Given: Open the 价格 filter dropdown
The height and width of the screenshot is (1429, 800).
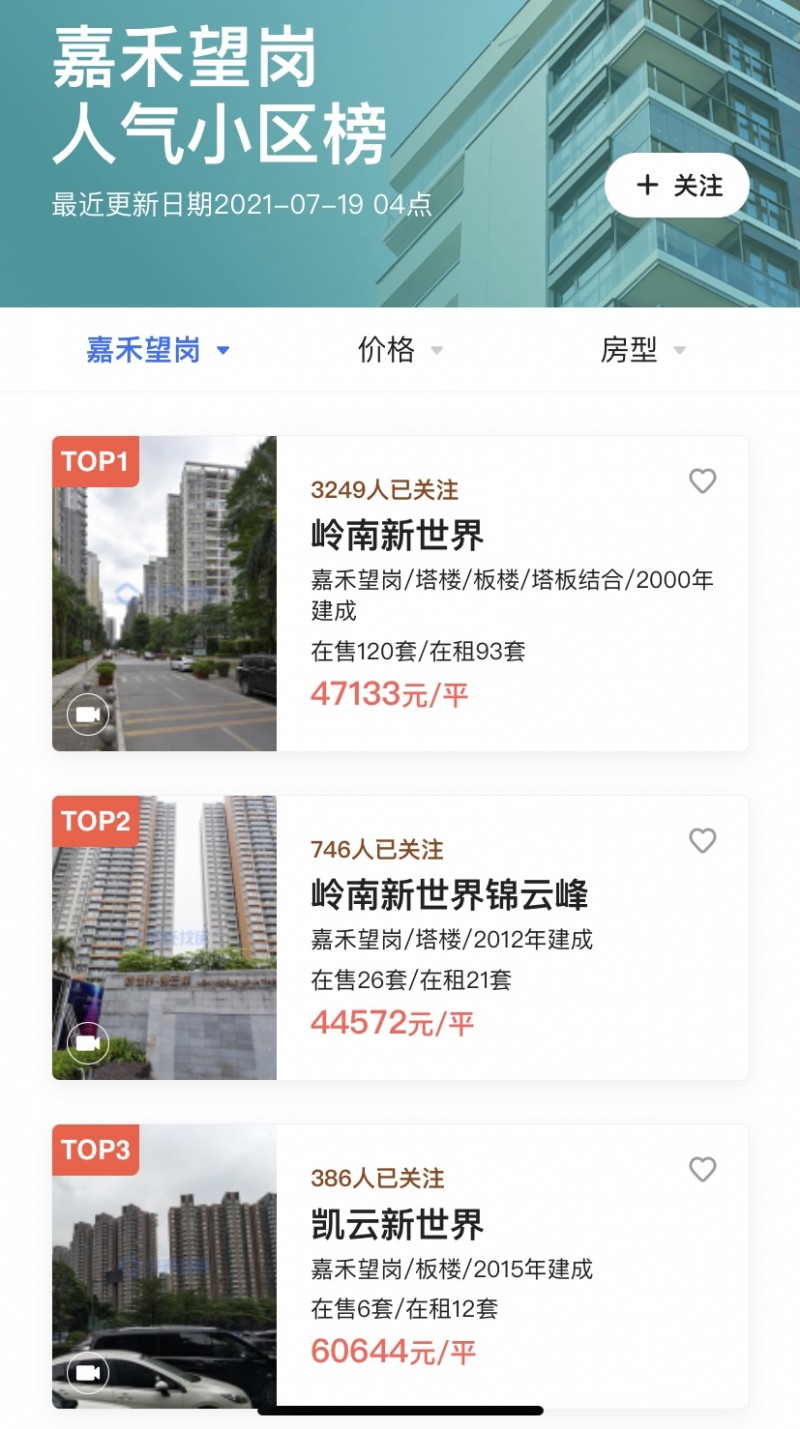Looking at the screenshot, I should (399, 350).
